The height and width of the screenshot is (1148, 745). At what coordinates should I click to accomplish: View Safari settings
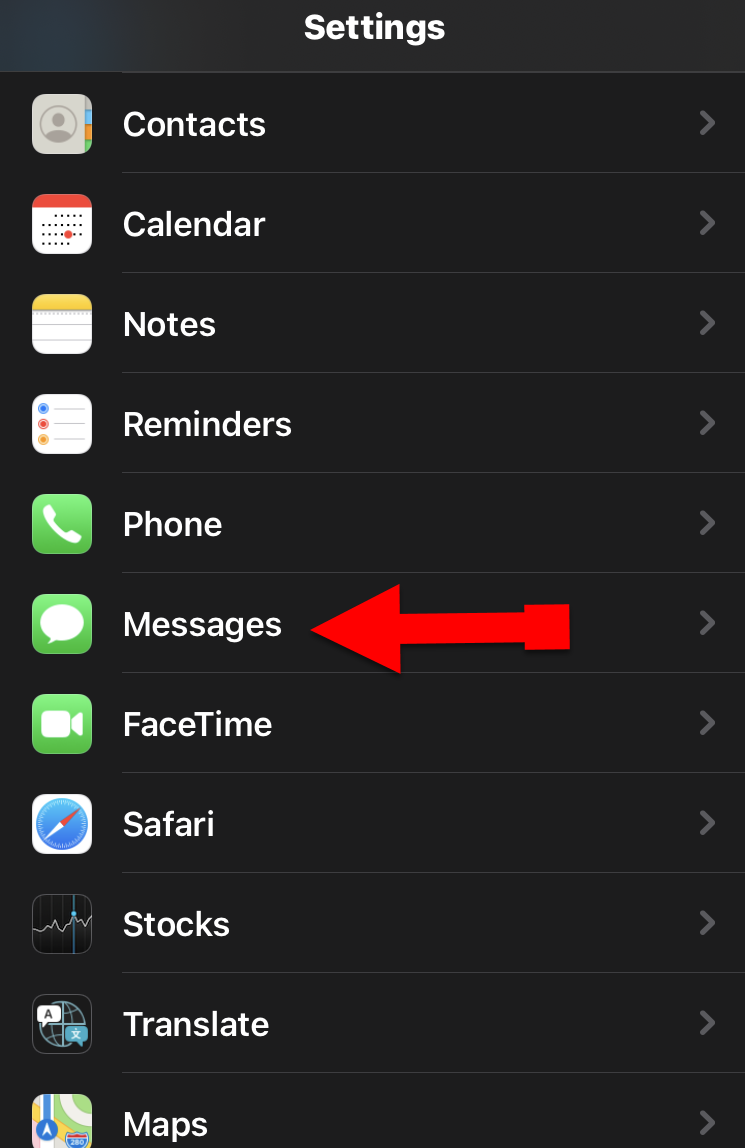[x=169, y=824]
